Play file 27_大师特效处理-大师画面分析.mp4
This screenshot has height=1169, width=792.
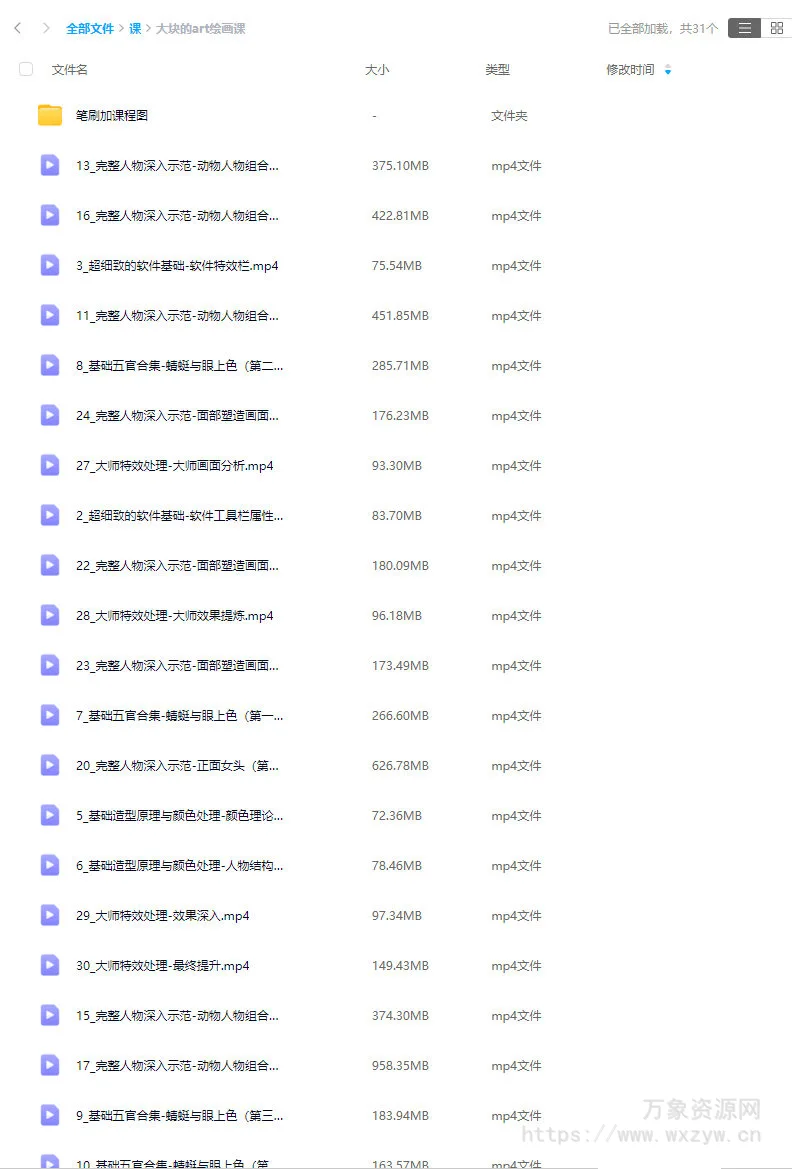(174, 466)
